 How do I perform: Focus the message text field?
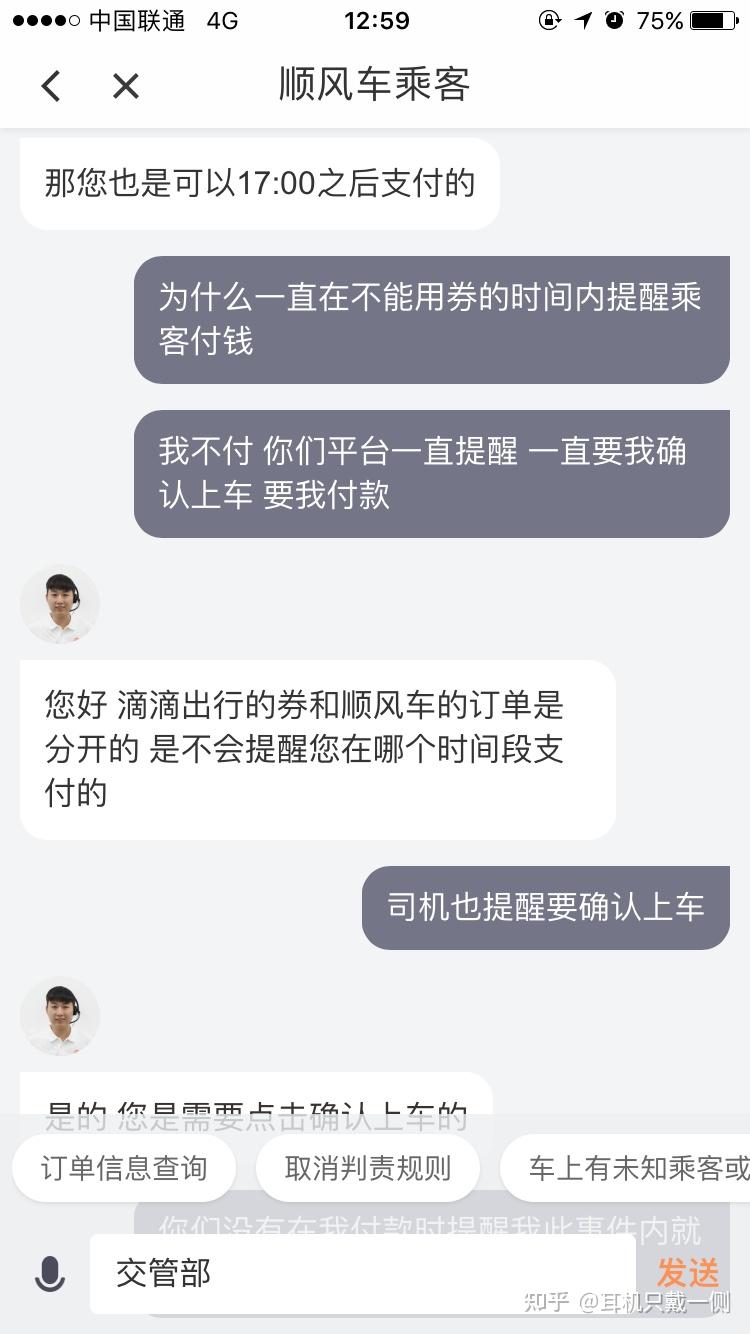[x=362, y=1274]
